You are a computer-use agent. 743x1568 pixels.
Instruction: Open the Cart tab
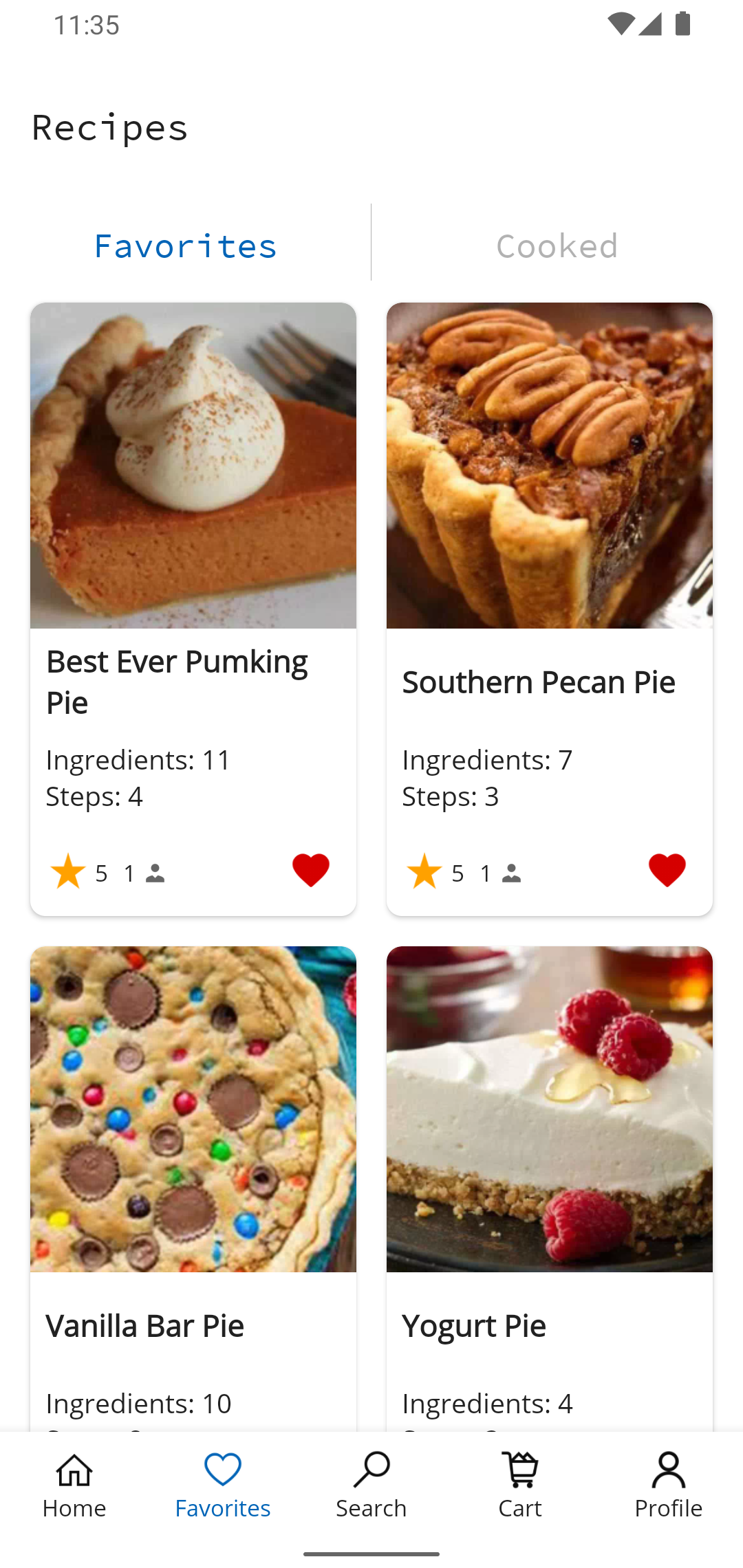point(520,1485)
